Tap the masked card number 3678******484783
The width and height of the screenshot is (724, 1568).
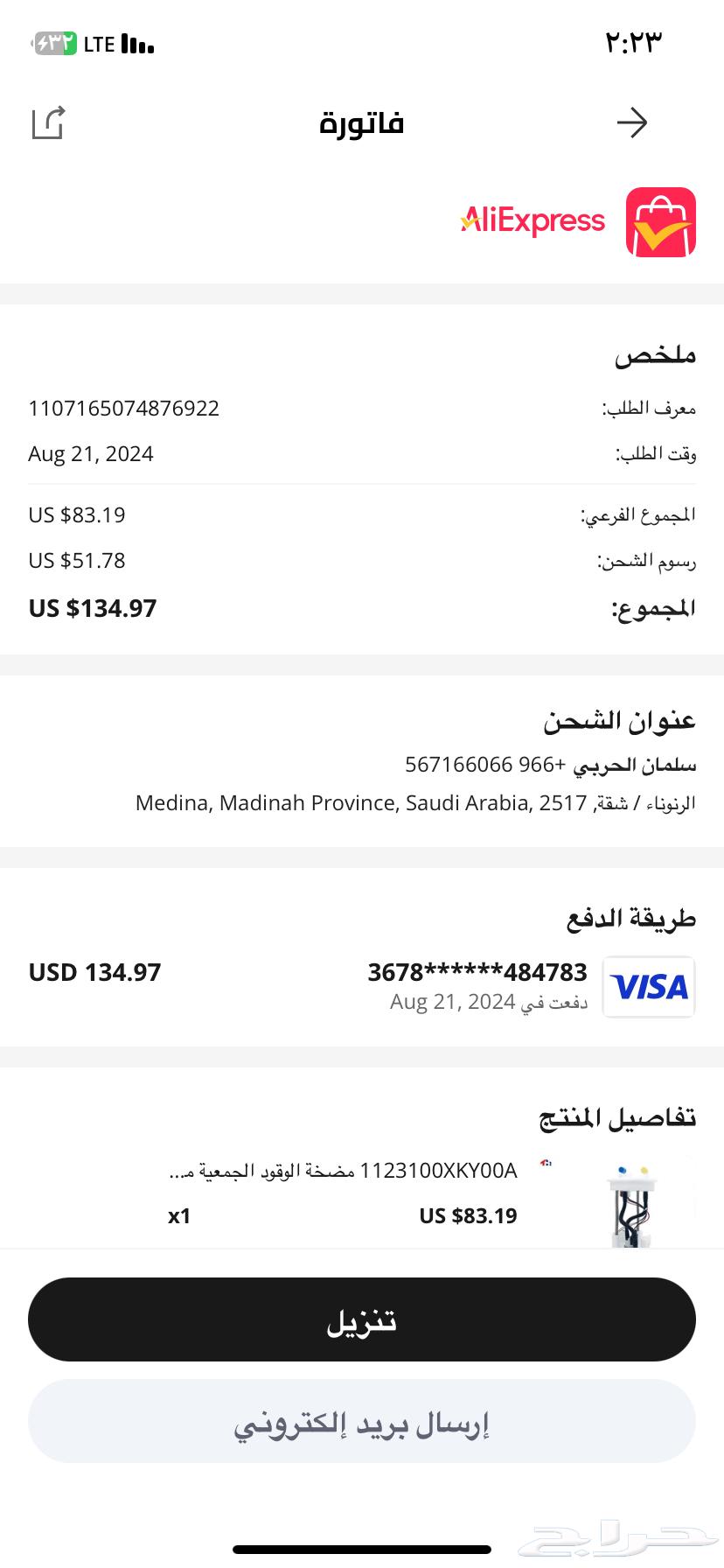(x=477, y=971)
